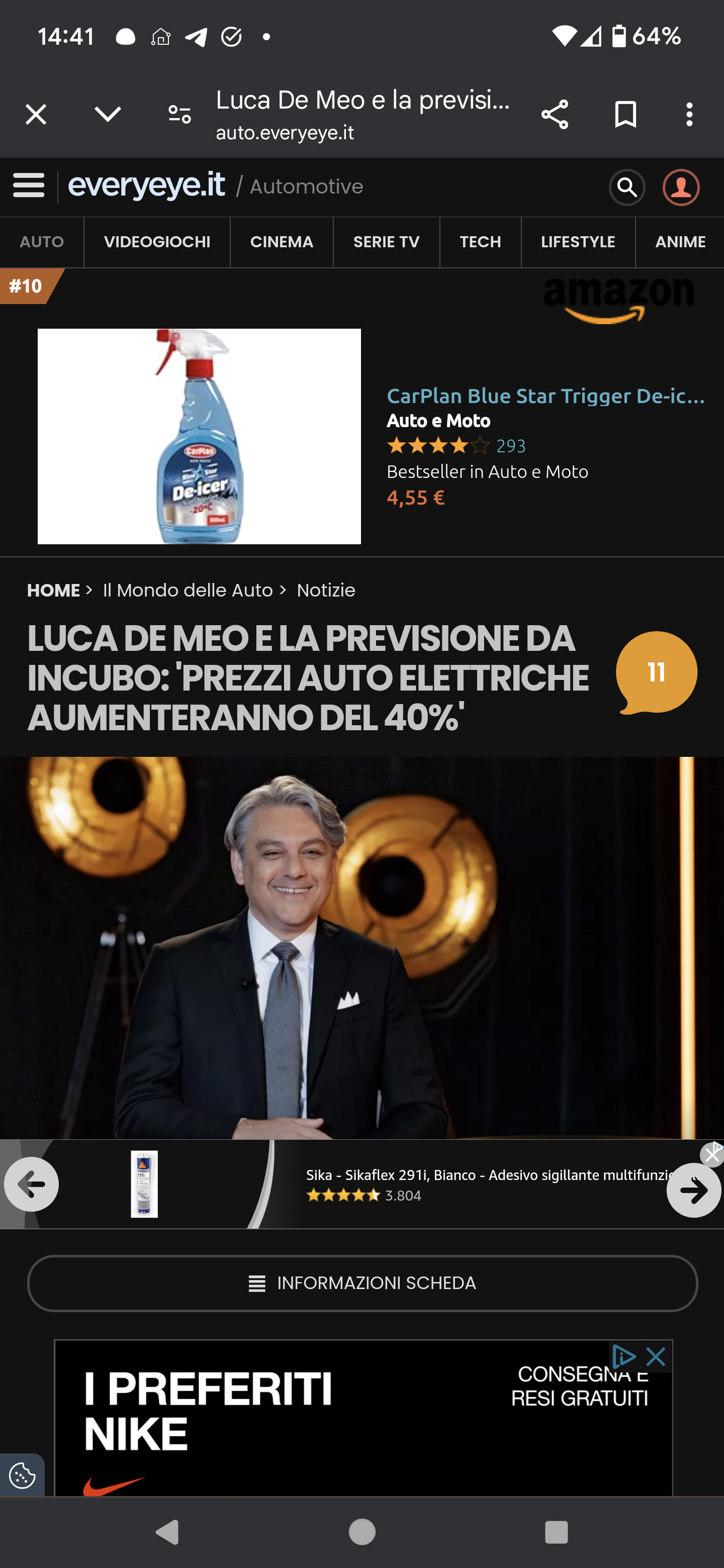This screenshot has height=1568, width=724.
Task: Select the Tech section
Action: 480,242
